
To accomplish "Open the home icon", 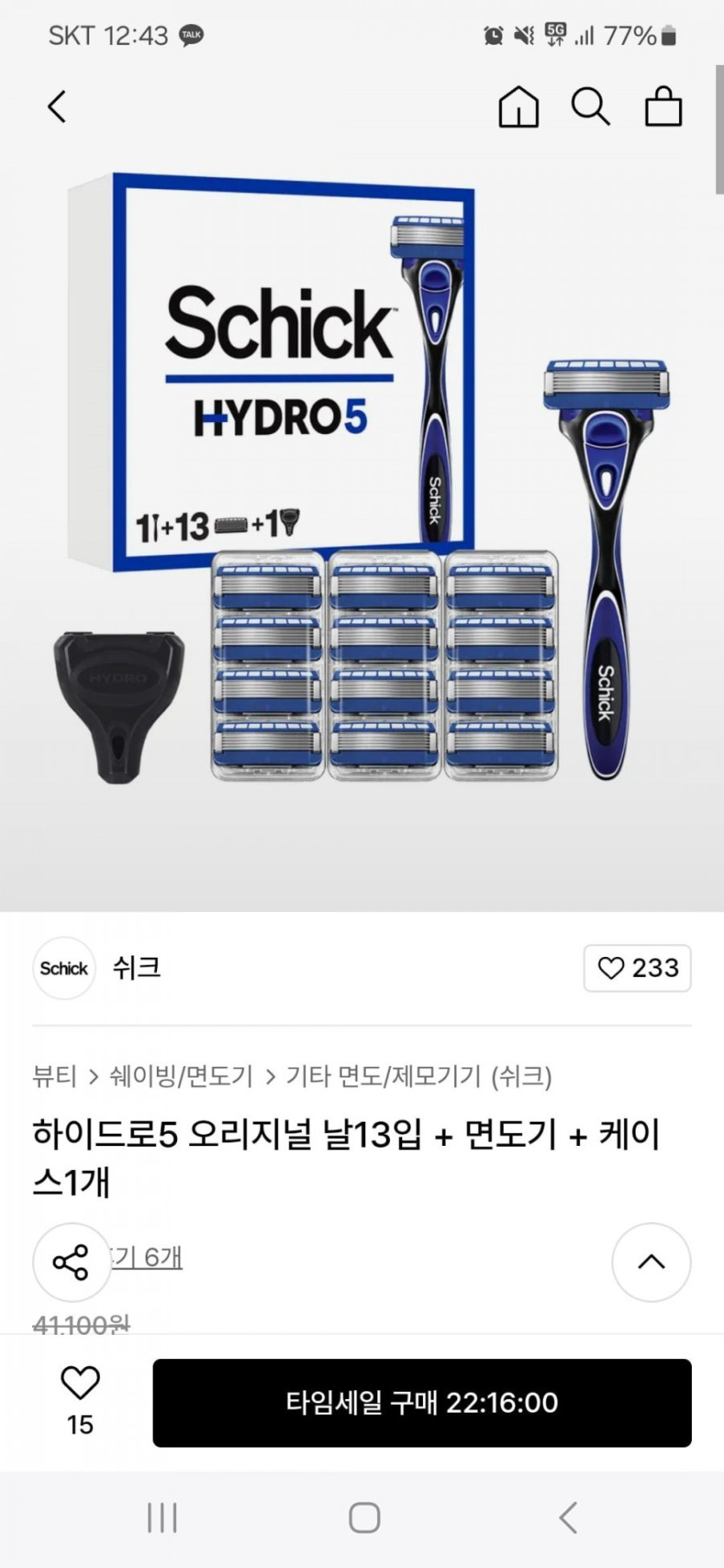I will point(519,107).
